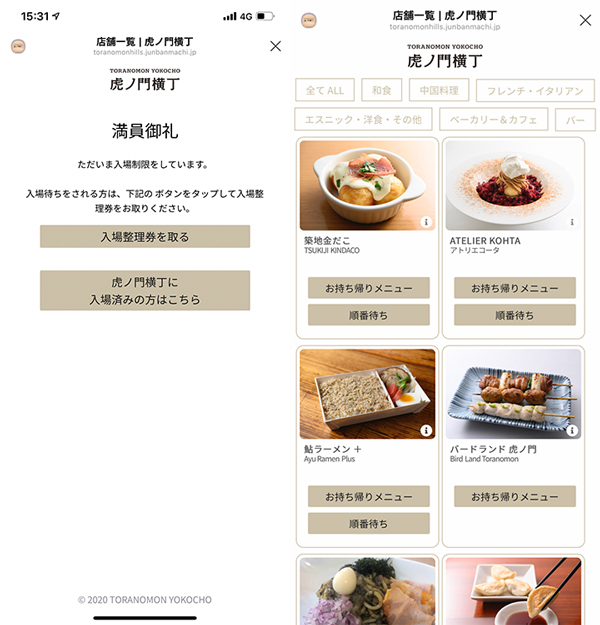Viewport: 600px width, 625px height.
Task: Select the 和食 category chip
Action: pos(381,90)
